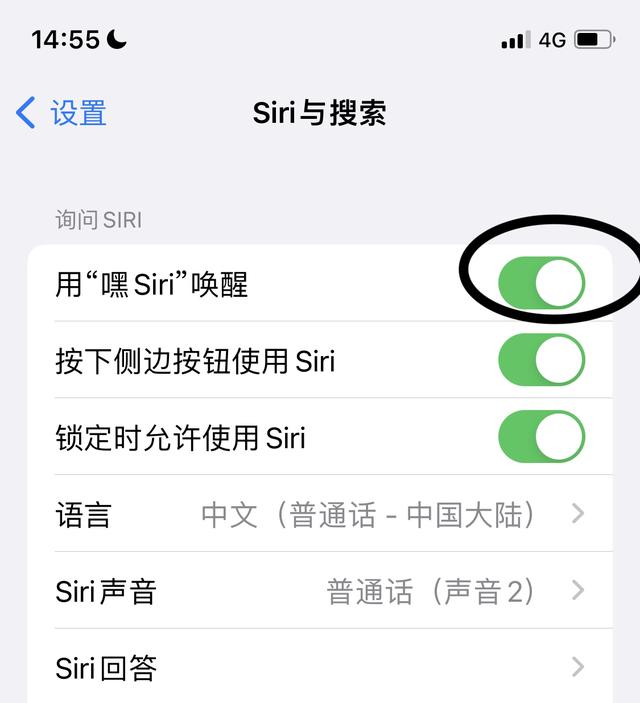Go back to 设置
Viewport: 640px width, 703px height.
pos(61,113)
